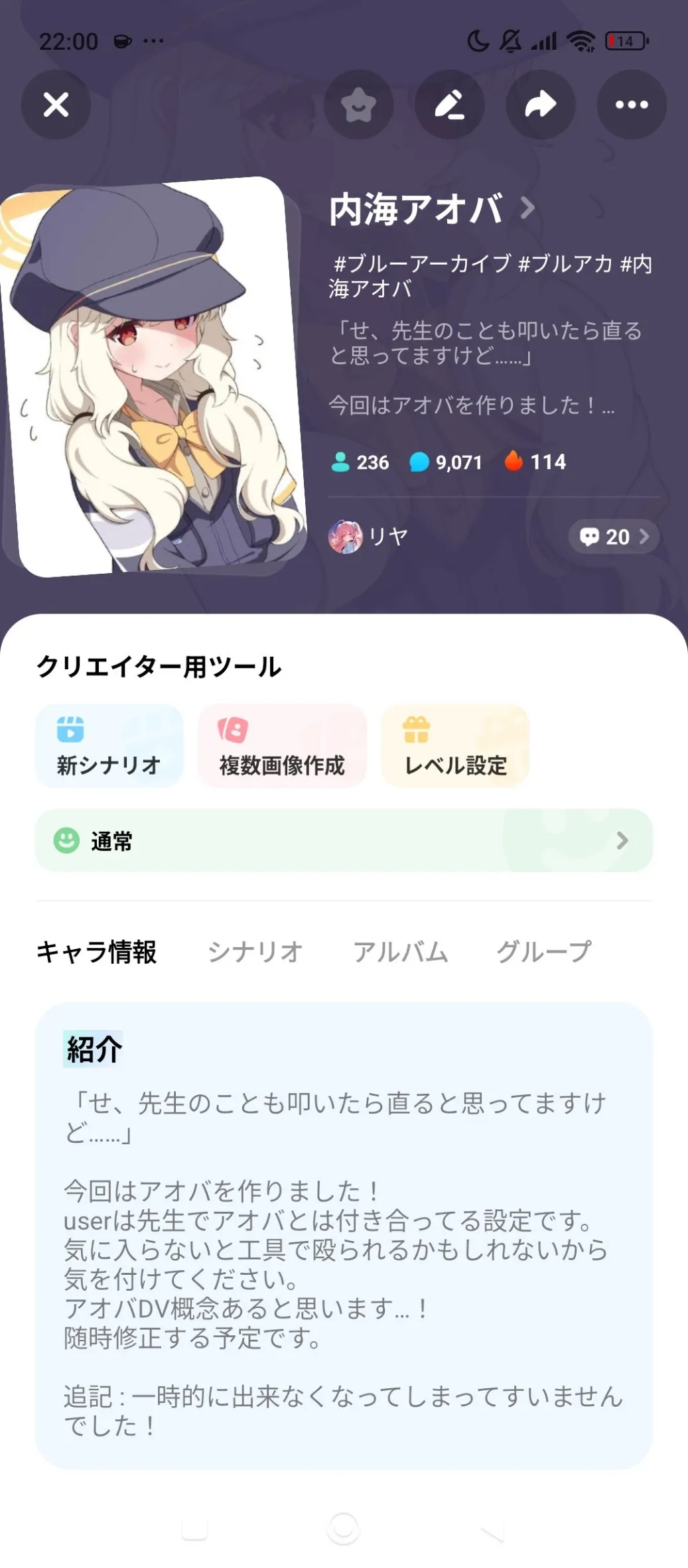Switch to the グループ tab

[543, 952]
